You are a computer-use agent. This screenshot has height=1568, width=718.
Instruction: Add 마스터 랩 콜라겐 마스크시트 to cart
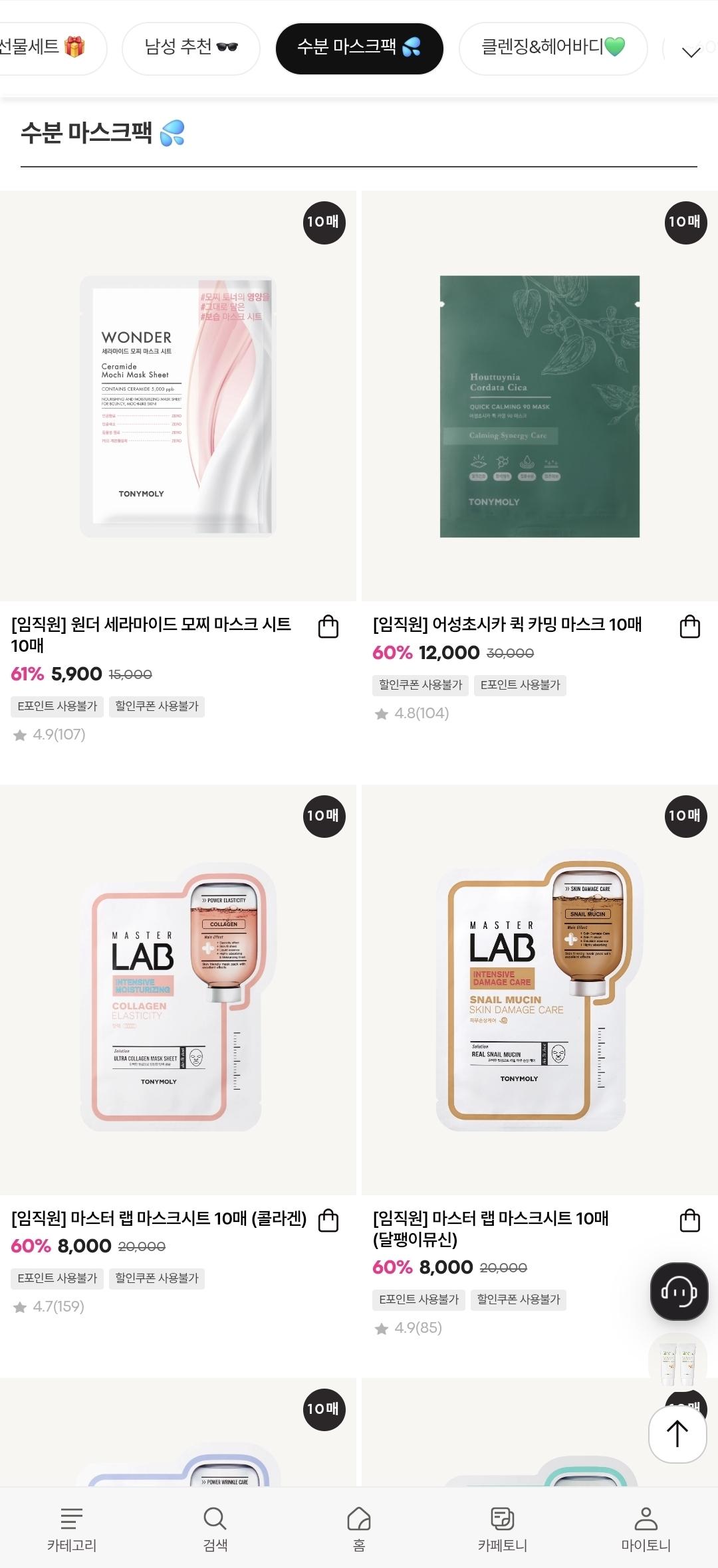328,1221
